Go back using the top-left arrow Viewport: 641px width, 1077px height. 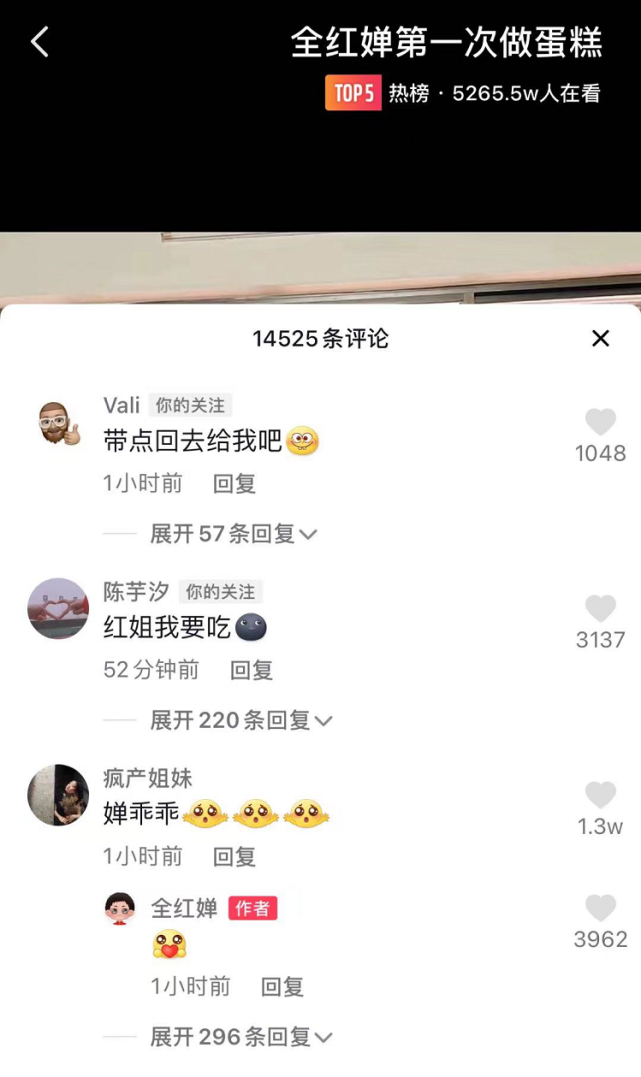coord(40,42)
